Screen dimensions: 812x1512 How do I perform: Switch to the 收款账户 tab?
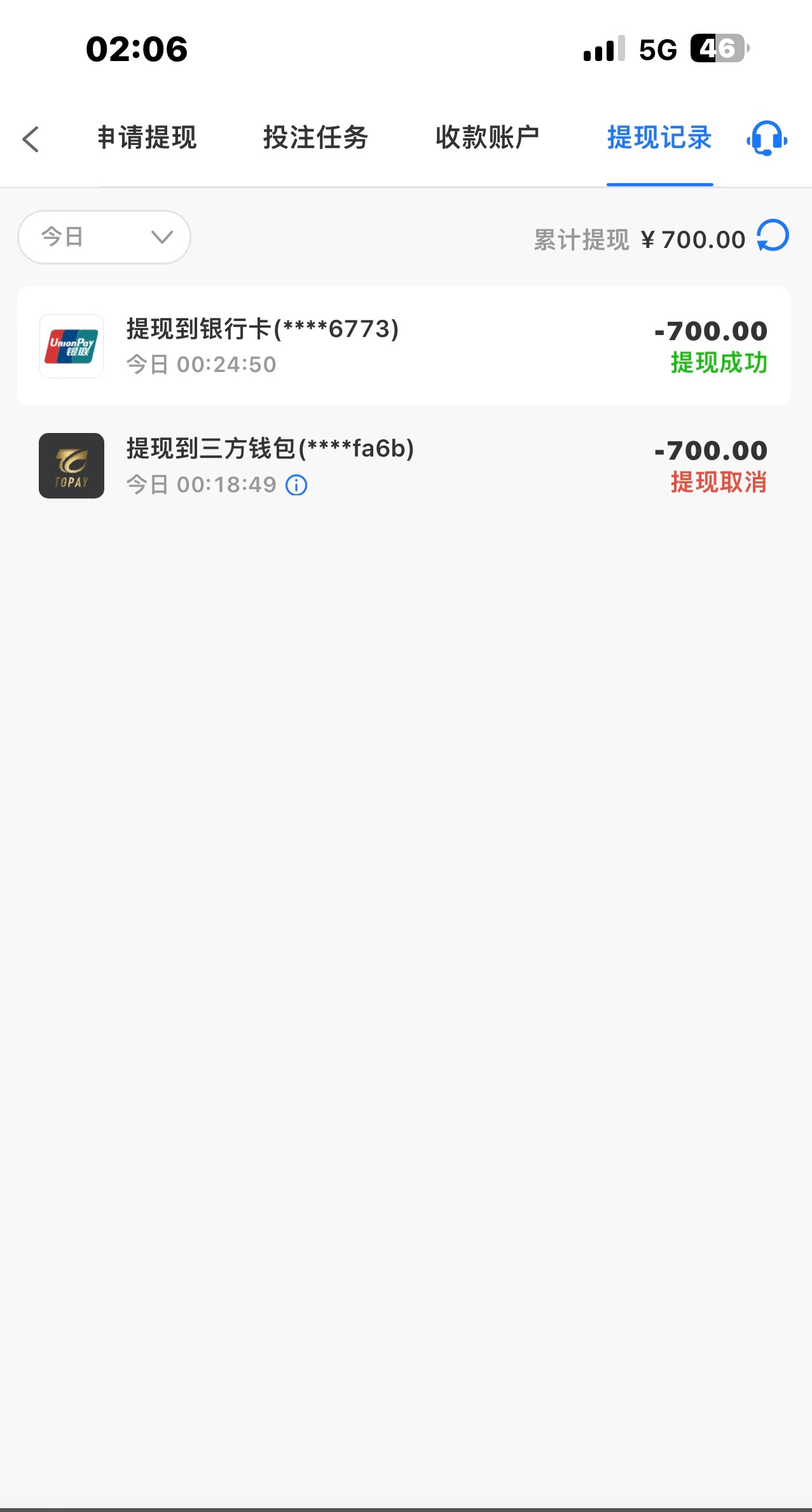(x=487, y=138)
